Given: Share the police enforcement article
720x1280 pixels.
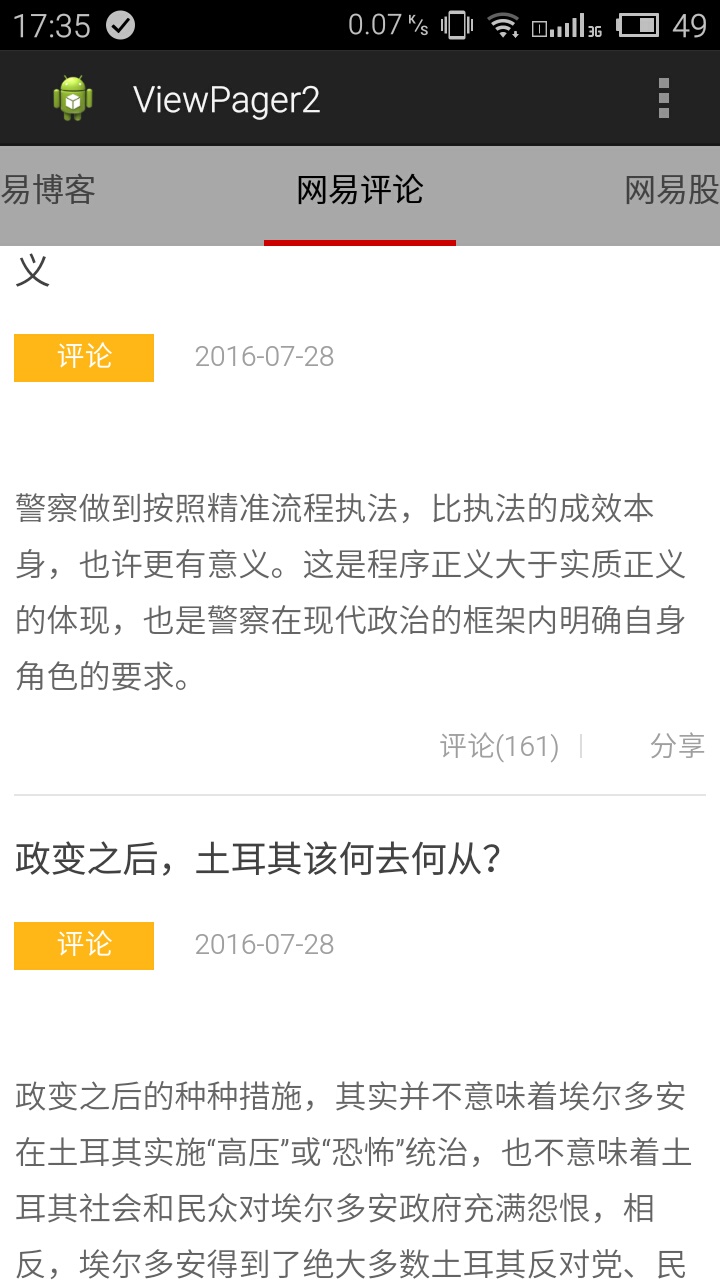Looking at the screenshot, I should [x=677, y=746].
